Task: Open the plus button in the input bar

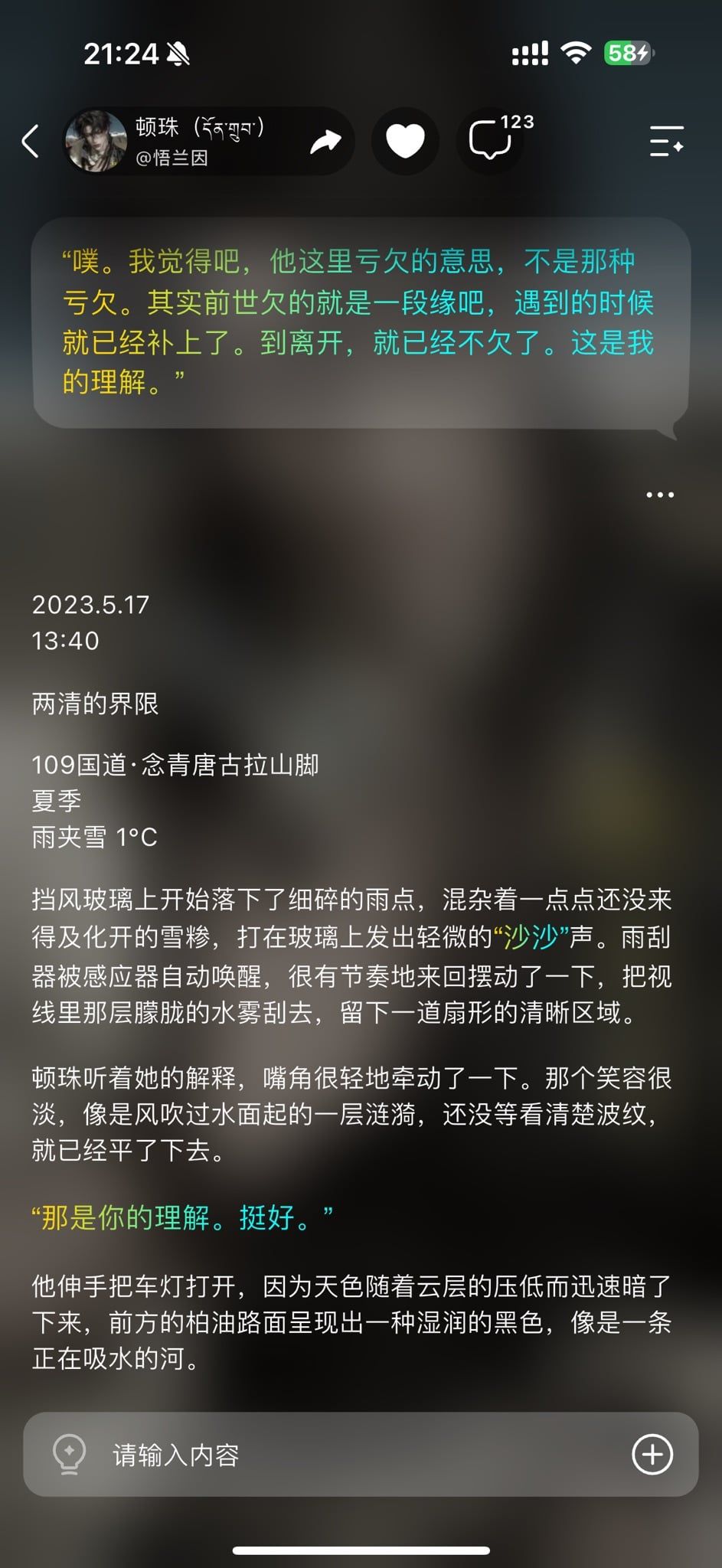Action: [x=652, y=1454]
